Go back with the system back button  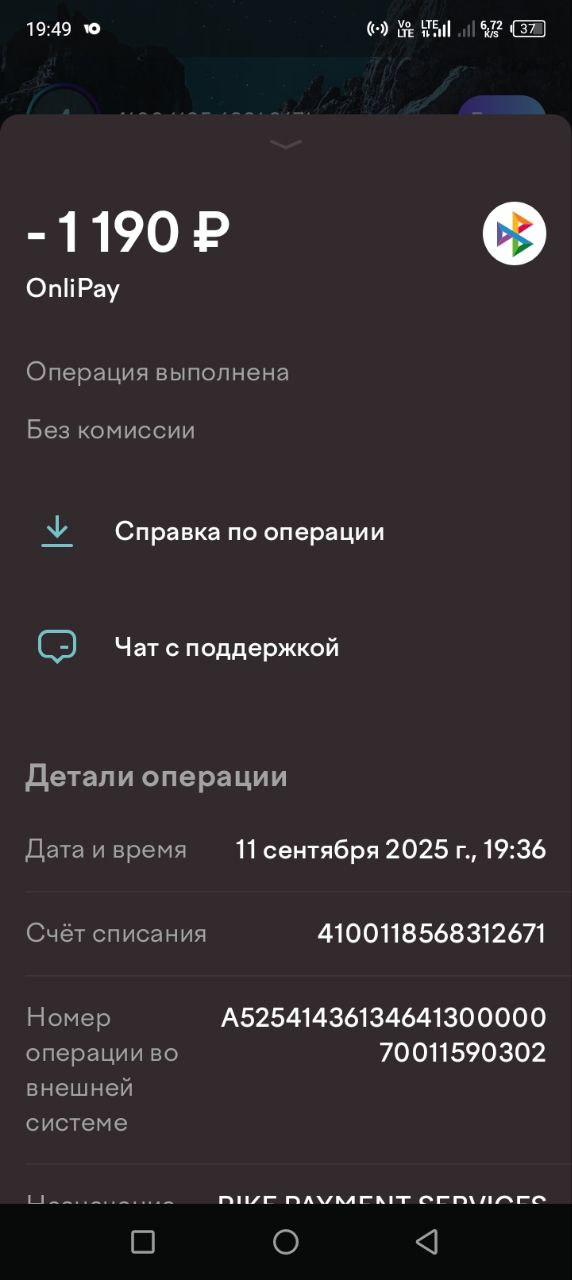427,1242
